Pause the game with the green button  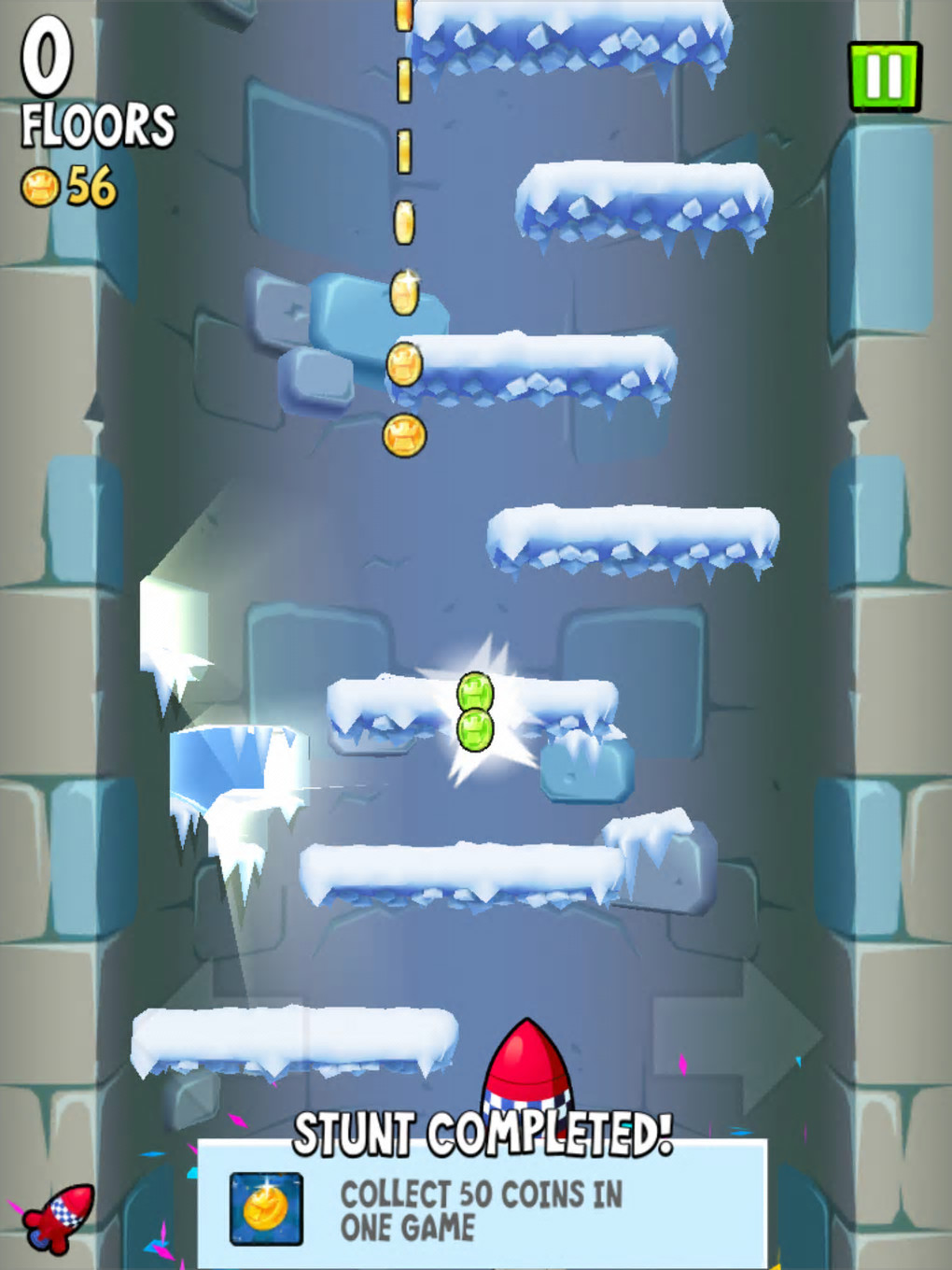[x=884, y=78]
